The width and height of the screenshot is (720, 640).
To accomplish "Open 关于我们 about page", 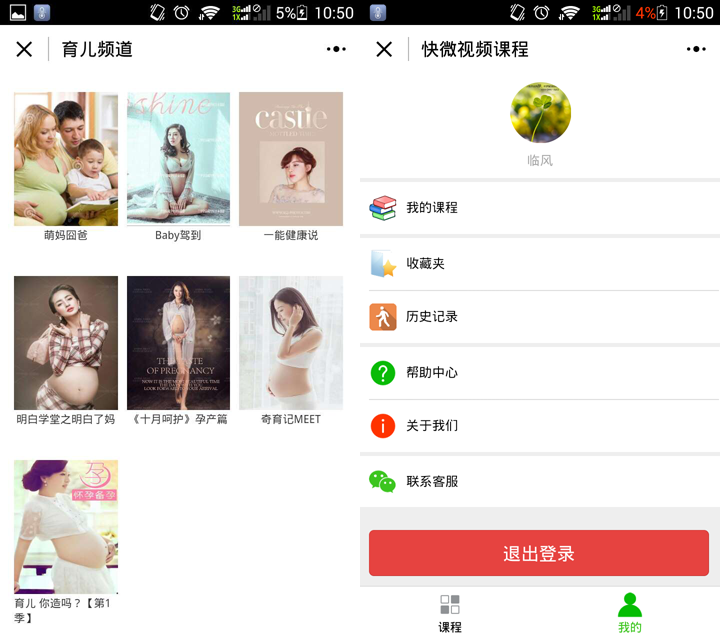I will click(539, 426).
